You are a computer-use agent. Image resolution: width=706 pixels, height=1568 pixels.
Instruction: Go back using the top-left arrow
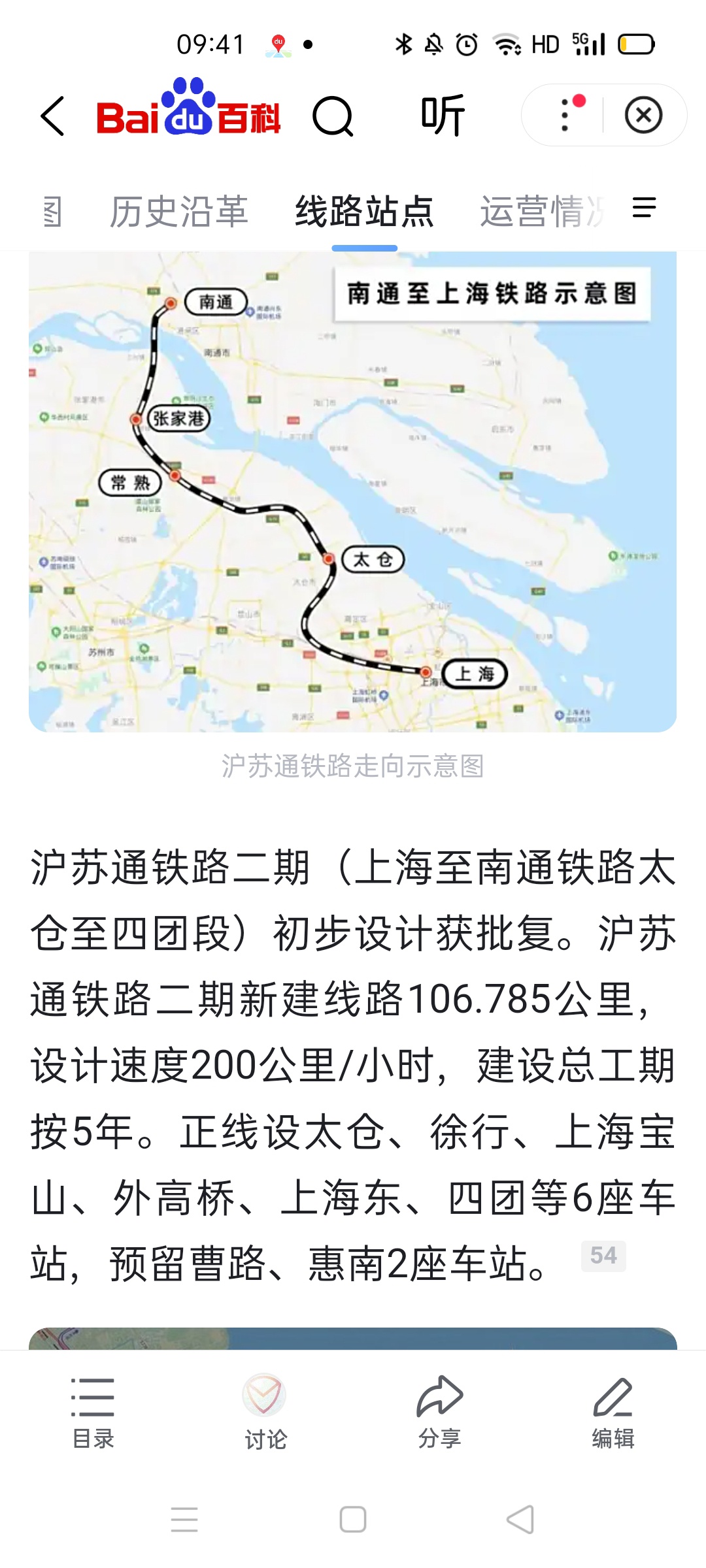[52, 116]
